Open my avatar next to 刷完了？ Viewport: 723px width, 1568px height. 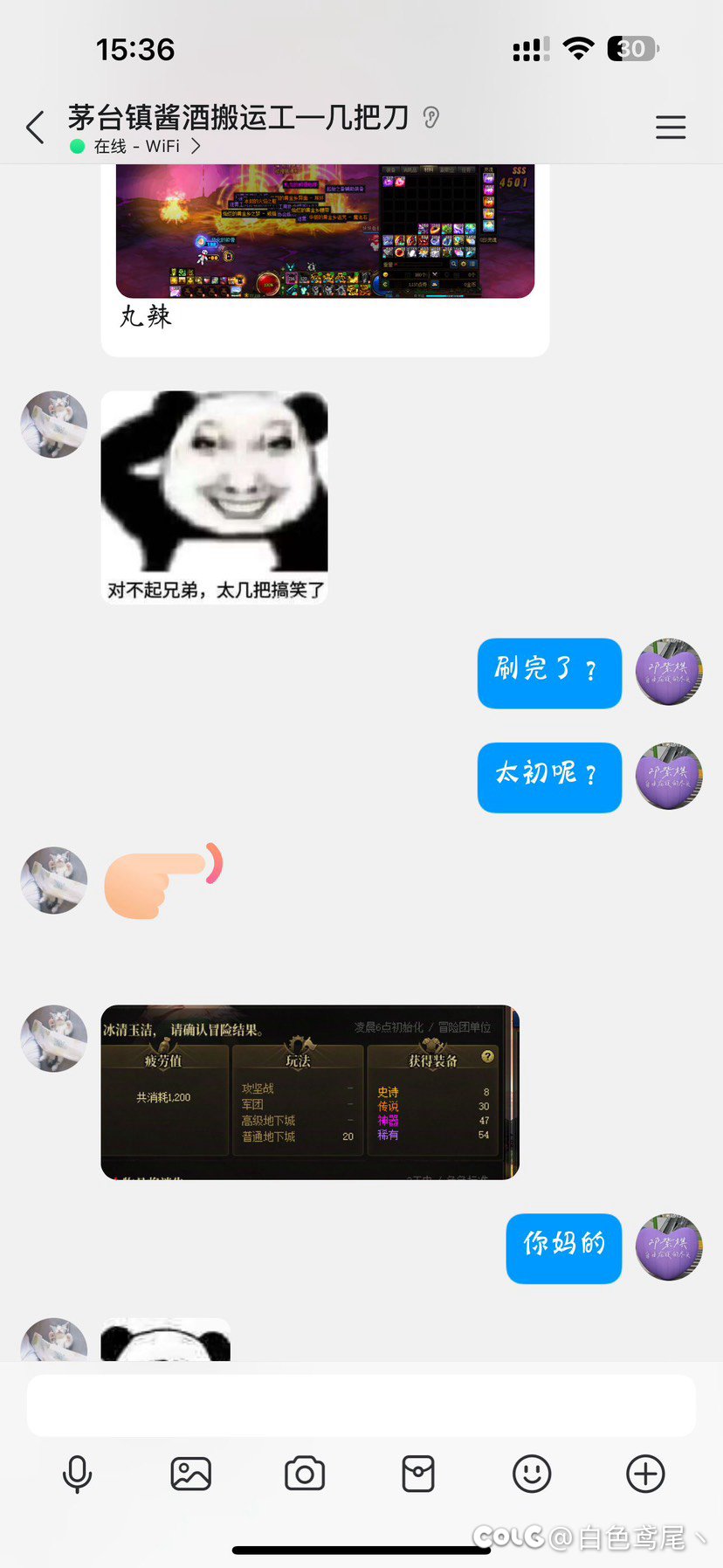(669, 672)
